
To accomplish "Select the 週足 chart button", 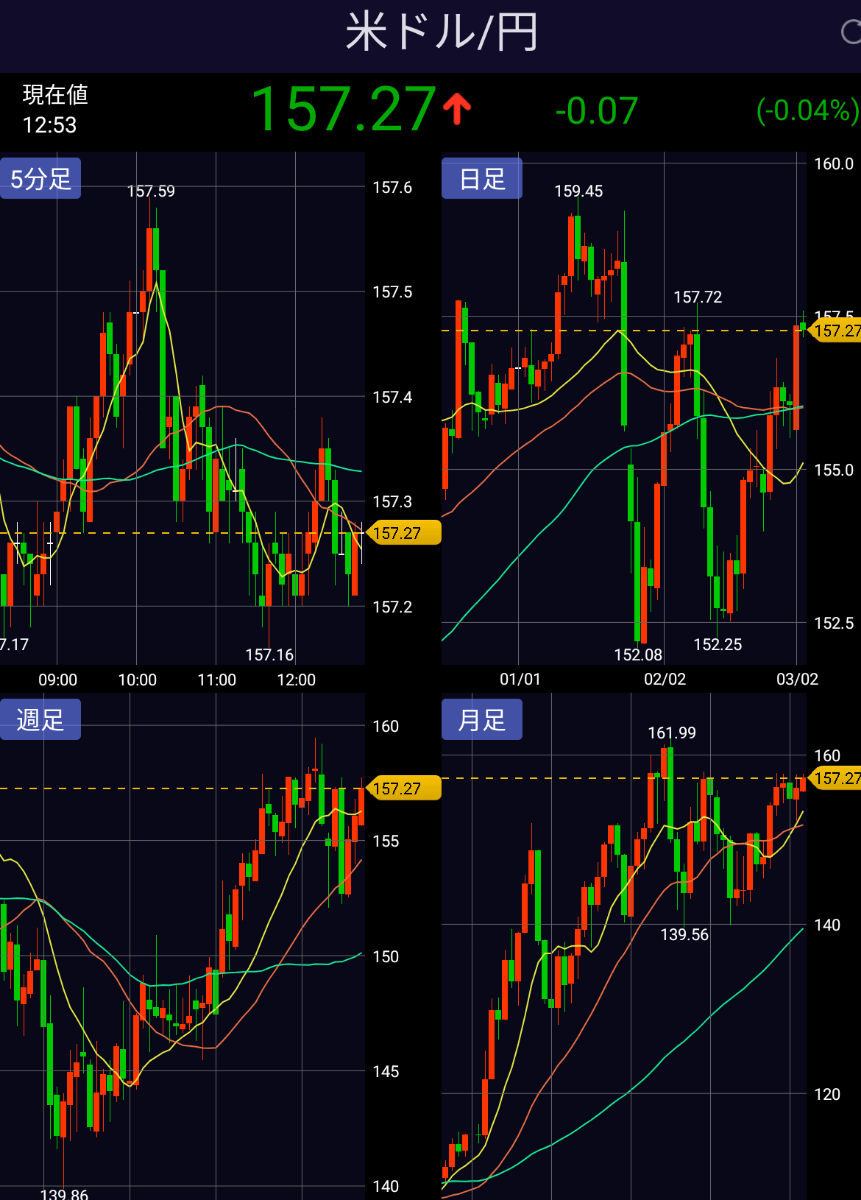I will 40,719.
